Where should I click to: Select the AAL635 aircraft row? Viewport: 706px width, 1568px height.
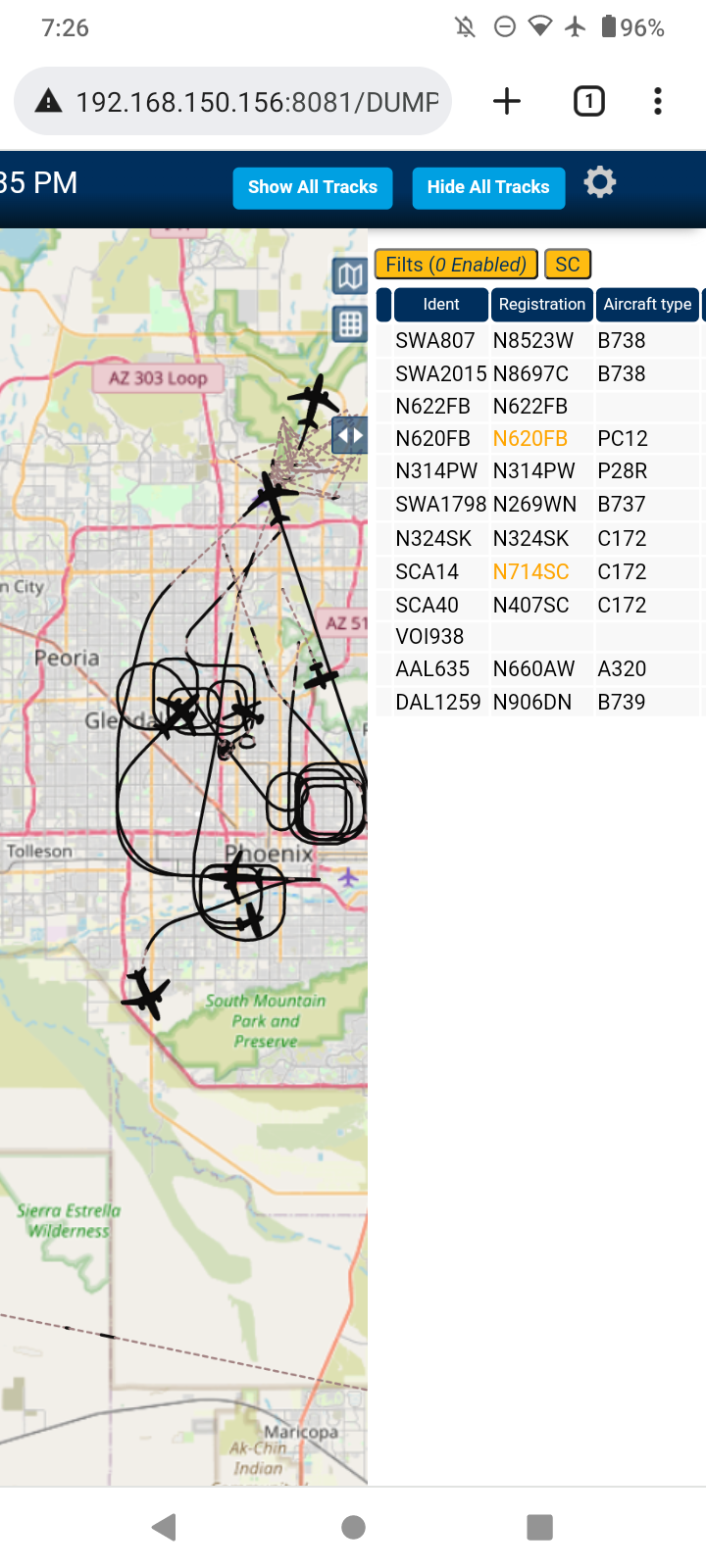(537, 669)
